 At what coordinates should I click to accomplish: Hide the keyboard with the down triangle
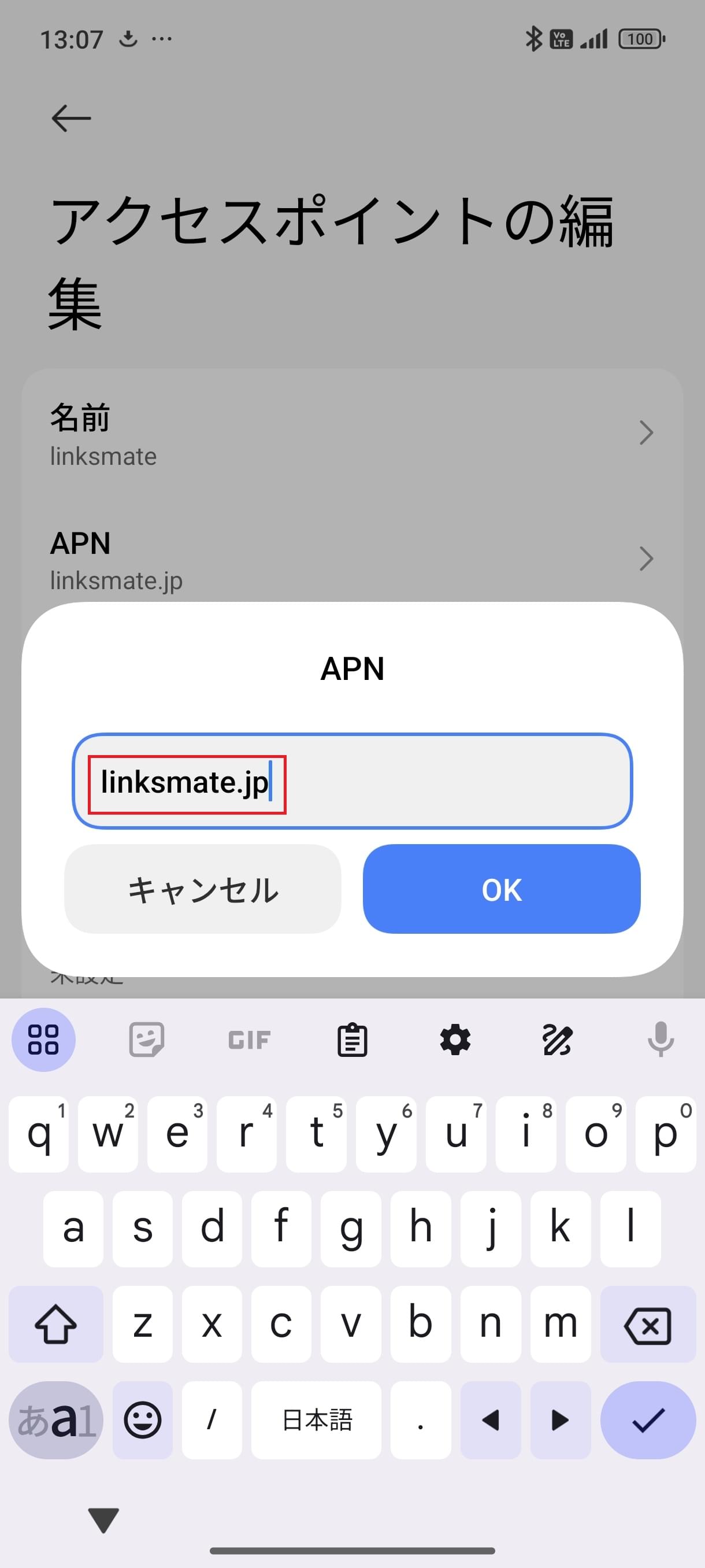[103, 1519]
